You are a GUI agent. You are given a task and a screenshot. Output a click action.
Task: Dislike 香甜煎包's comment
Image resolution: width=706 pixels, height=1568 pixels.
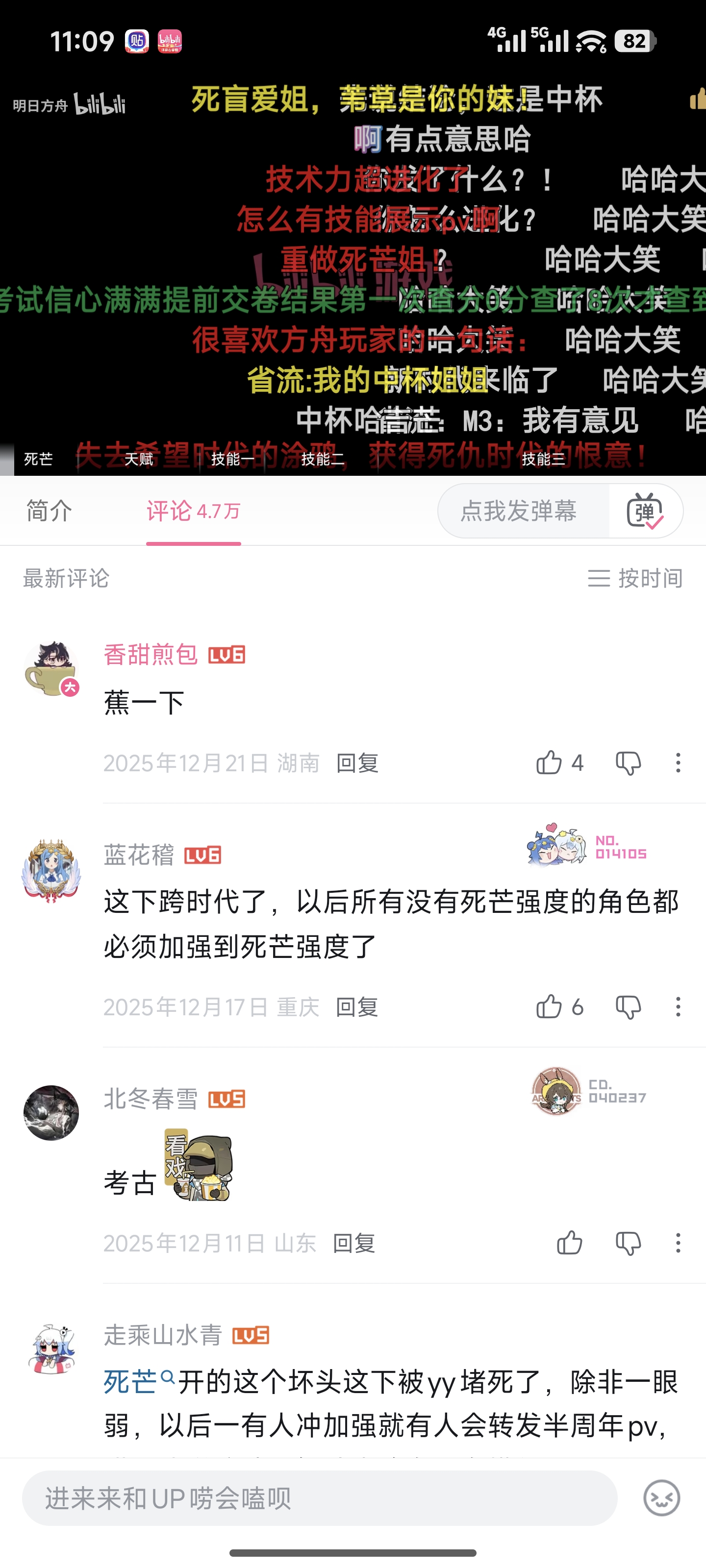pyautogui.click(x=628, y=763)
